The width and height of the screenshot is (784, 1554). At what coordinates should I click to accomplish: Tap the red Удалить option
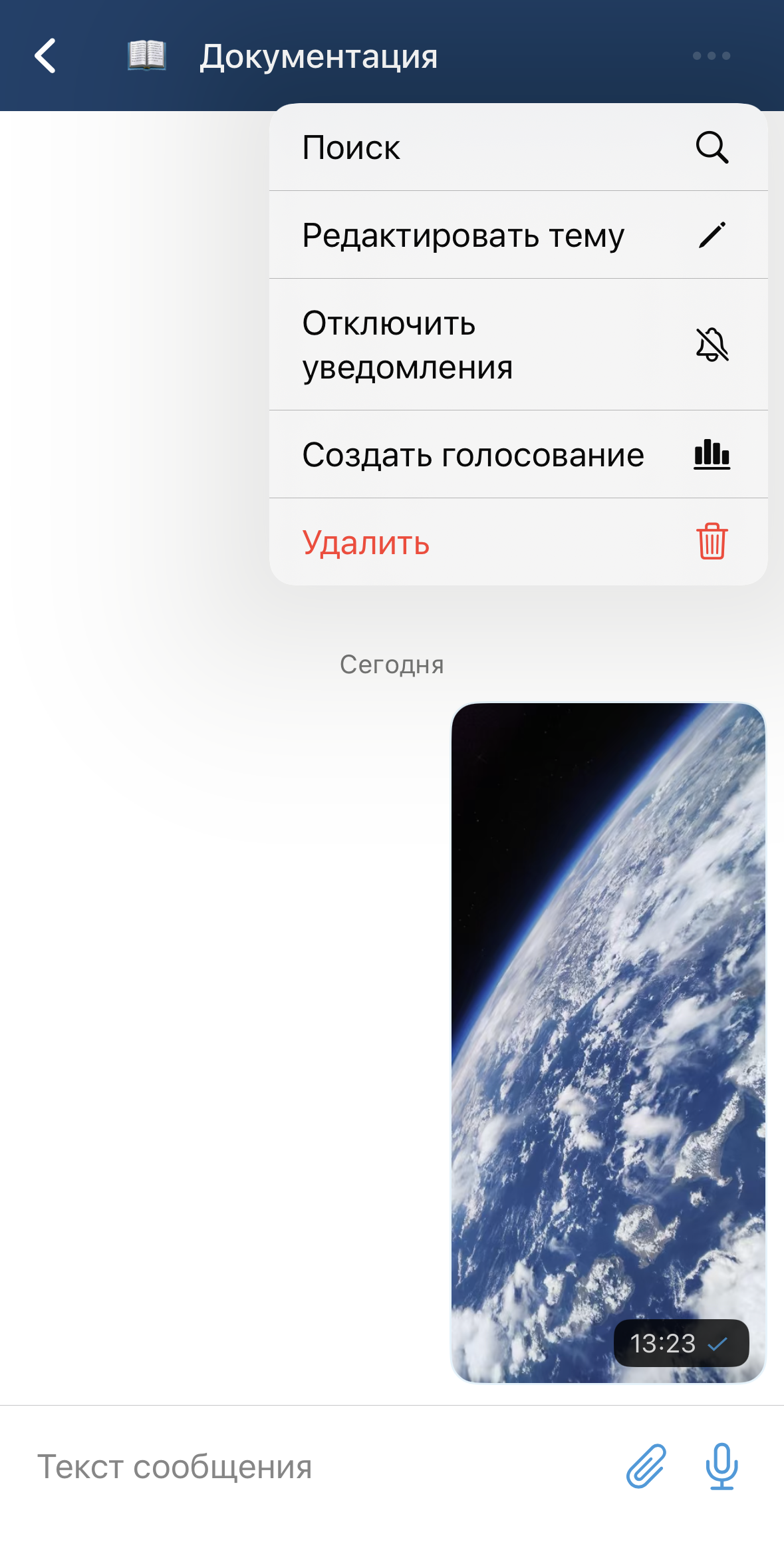517,542
